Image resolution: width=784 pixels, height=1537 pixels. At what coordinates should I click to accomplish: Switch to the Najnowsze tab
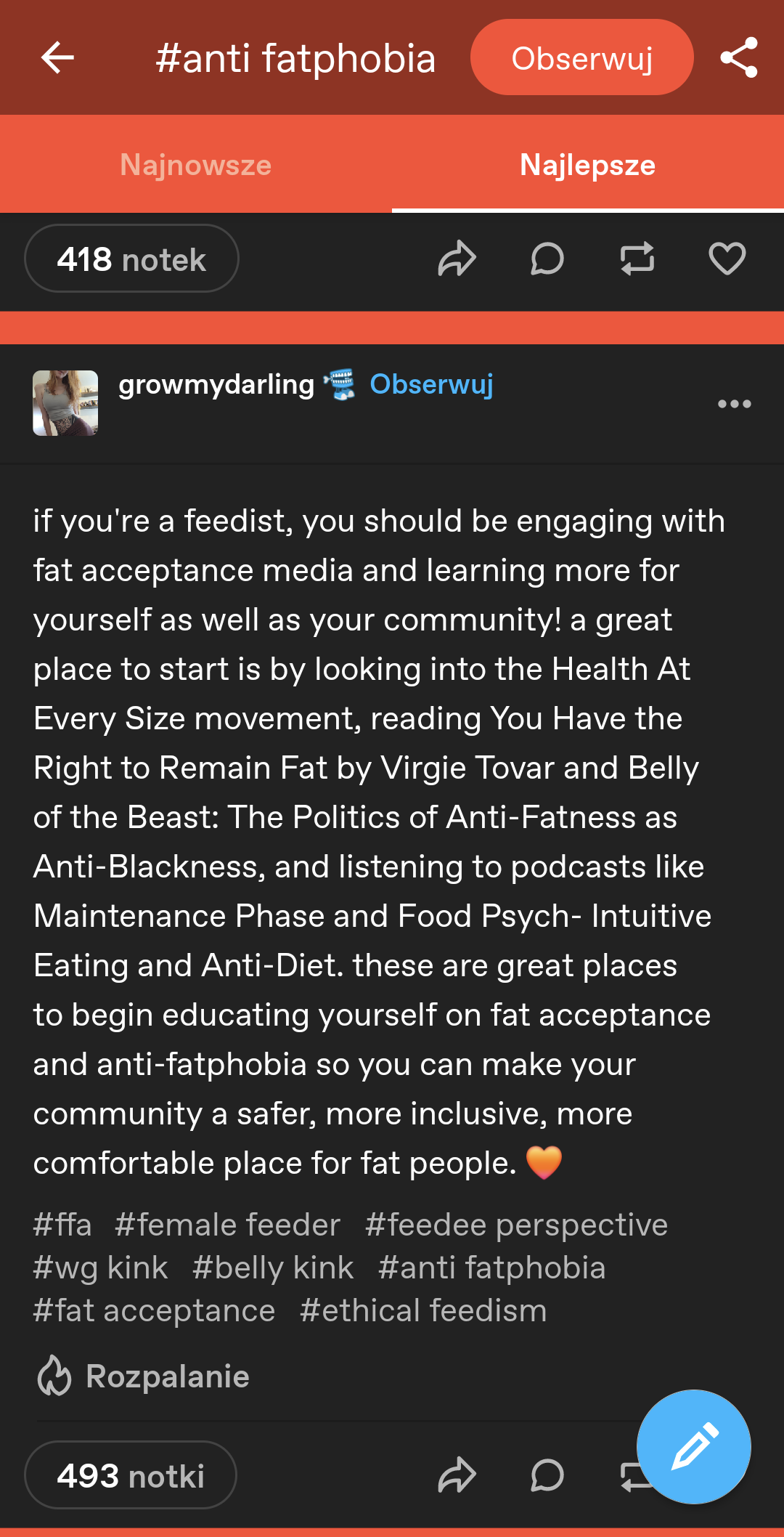pyautogui.click(x=196, y=165)
